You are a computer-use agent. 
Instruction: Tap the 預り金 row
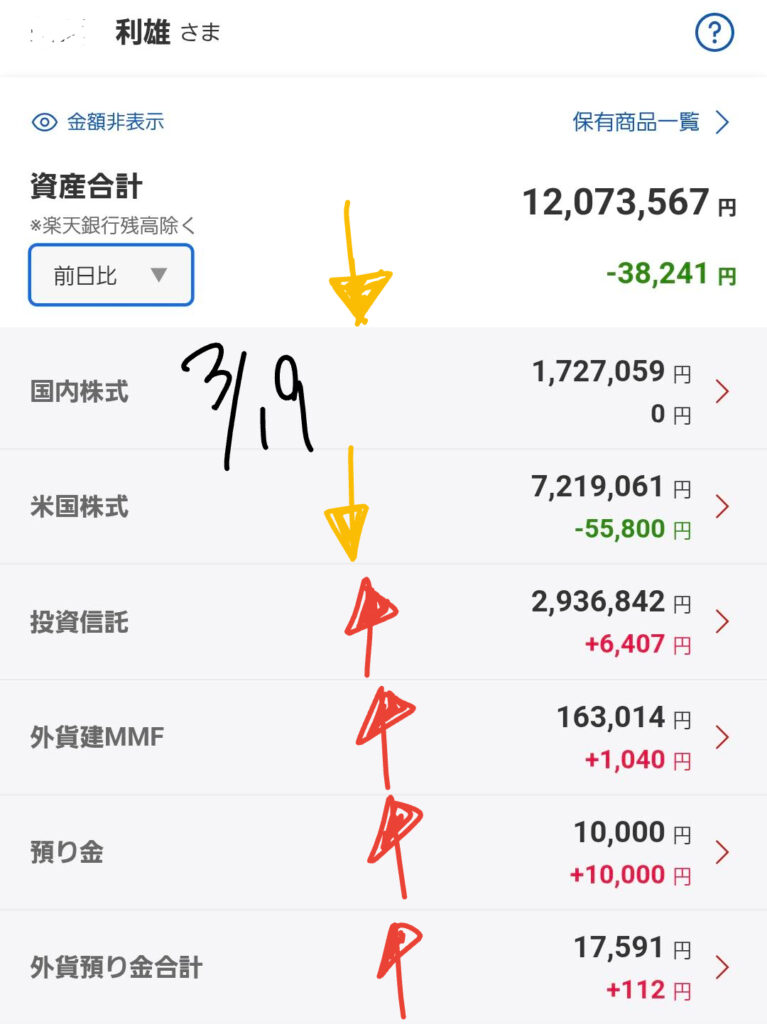(383, 853)
